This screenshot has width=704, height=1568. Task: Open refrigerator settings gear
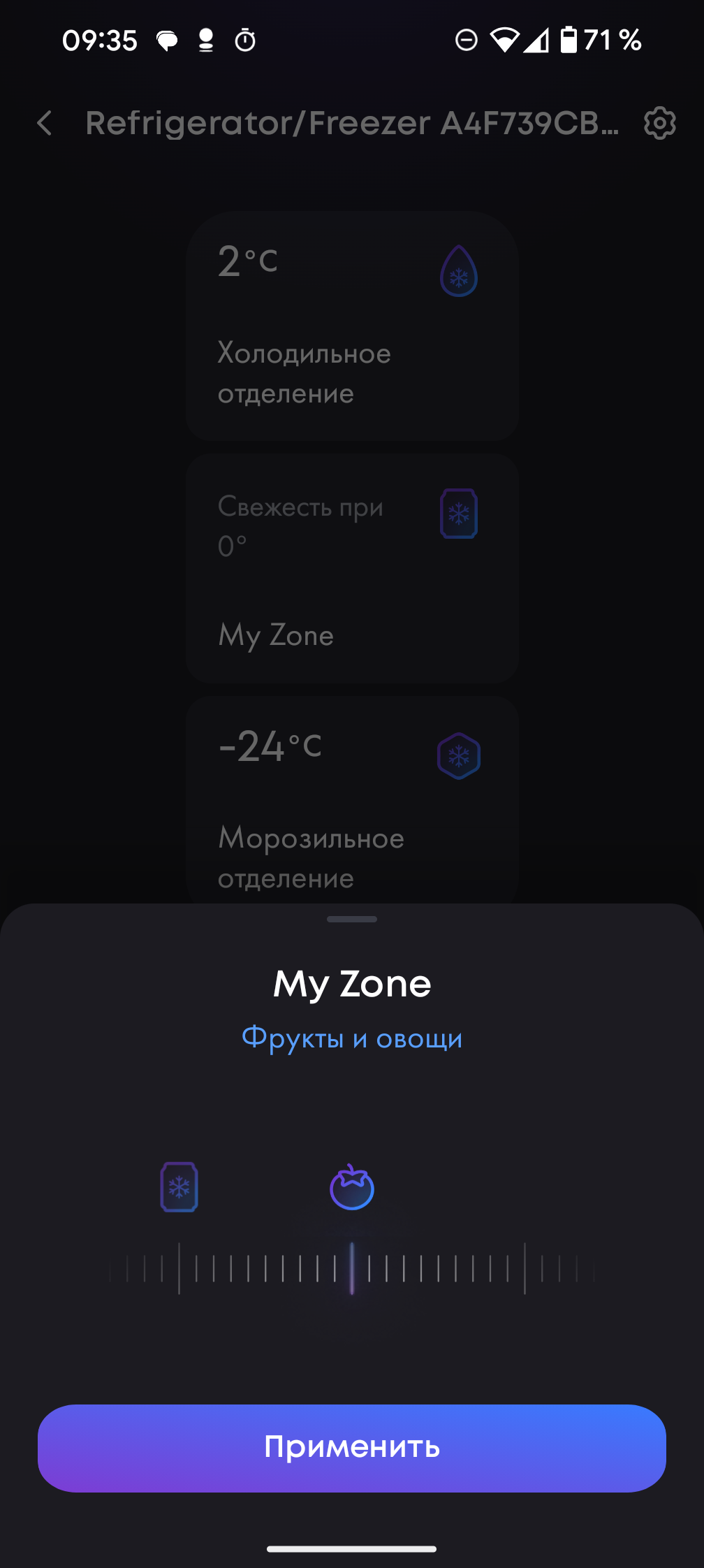tap(659, 124)
